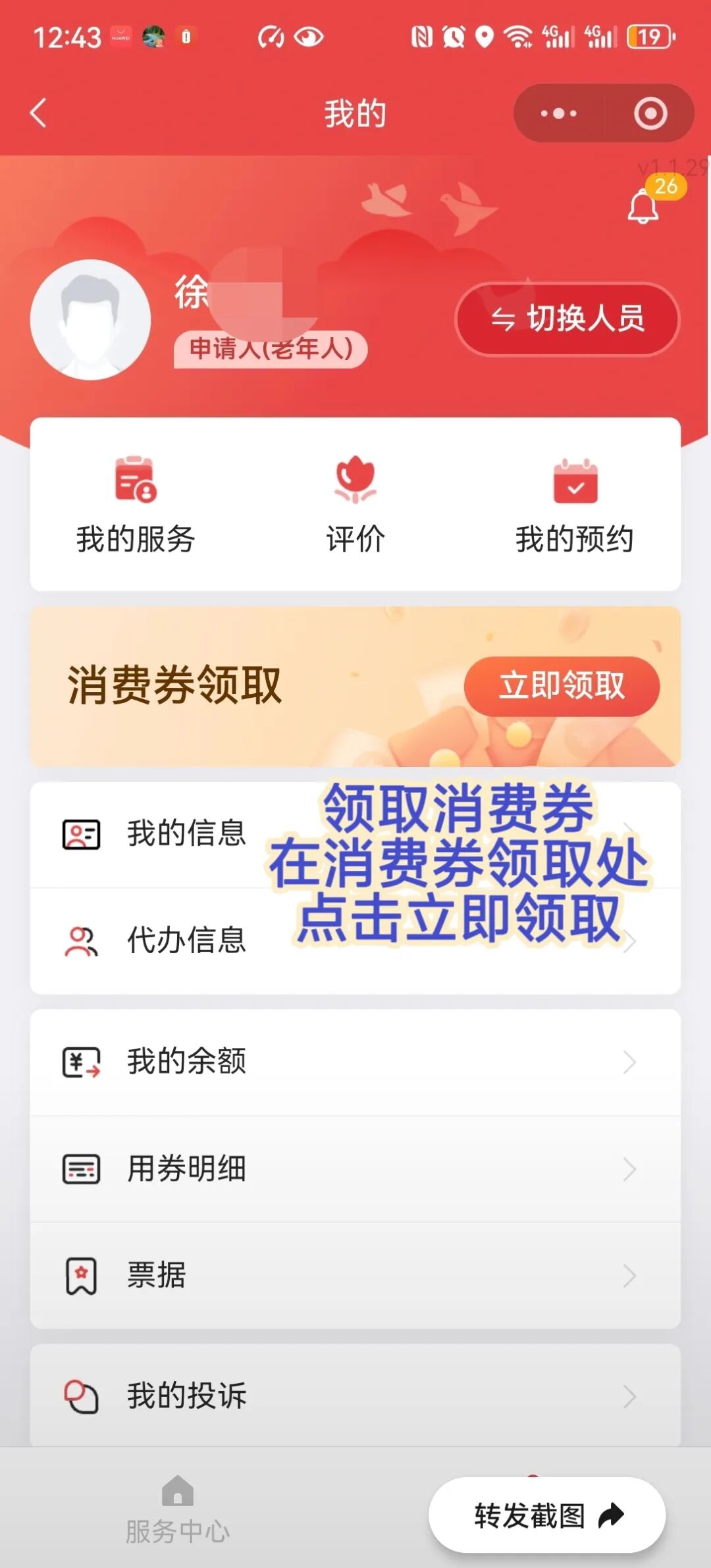Tap the 切换人员 button
711x1568 pixels.
pos(567,319)
